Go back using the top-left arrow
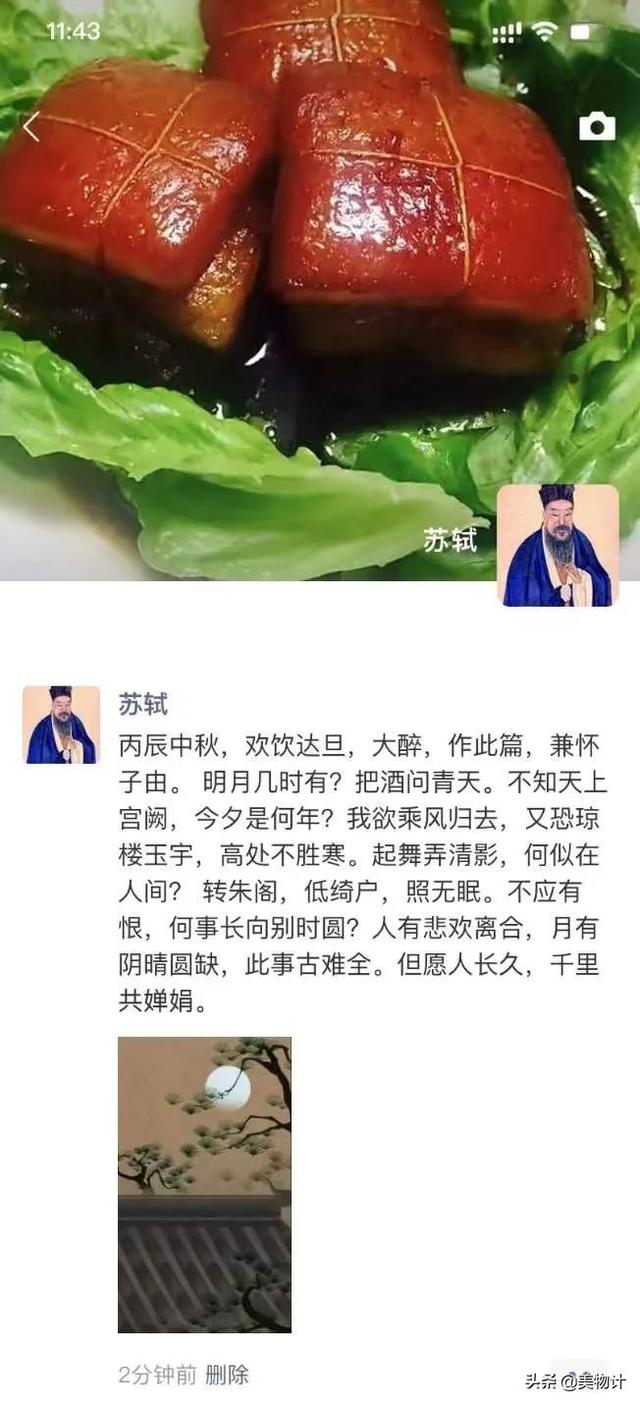The width and height of the screenshot is (640, 1404). (31, 127)
